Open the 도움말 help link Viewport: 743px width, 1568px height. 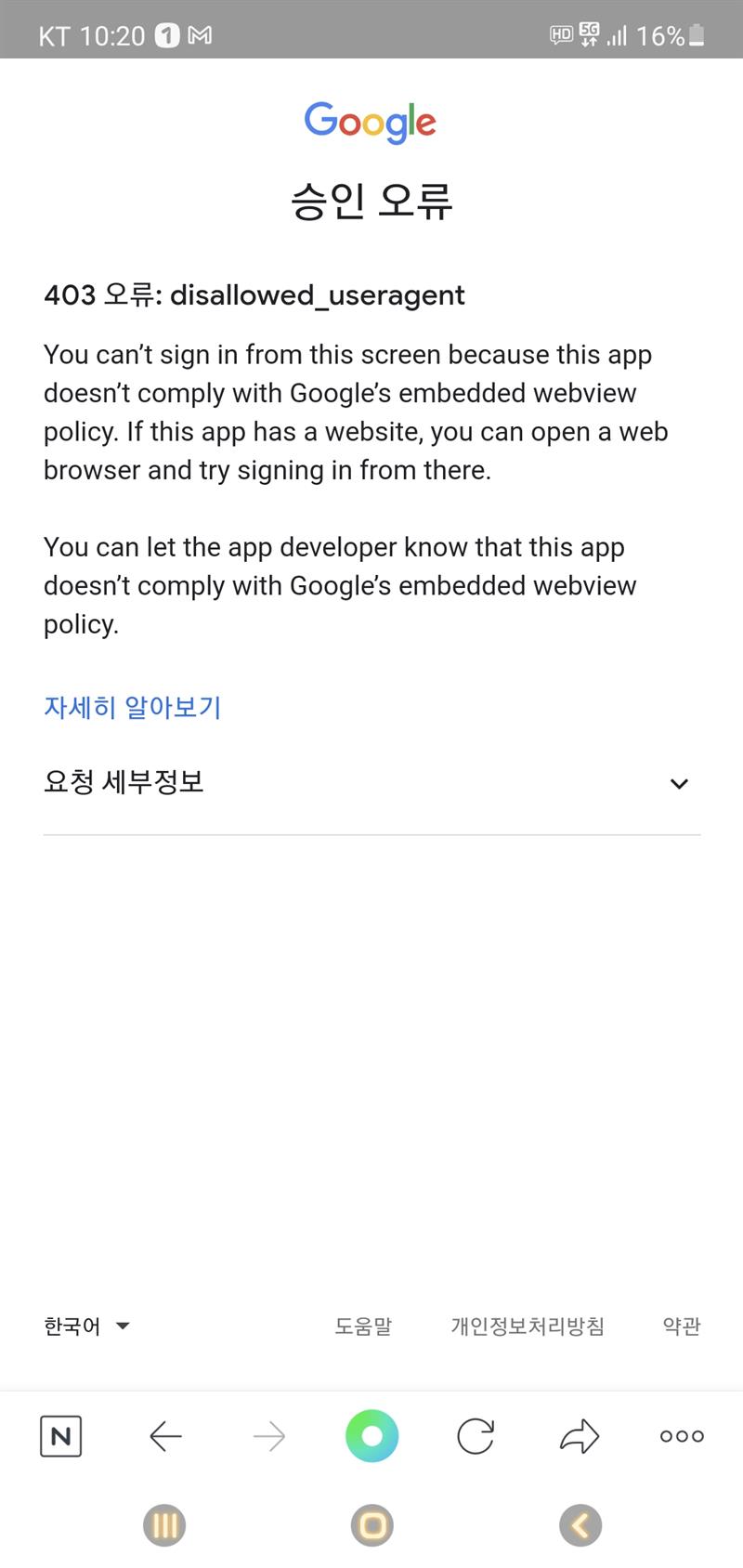363,1326
